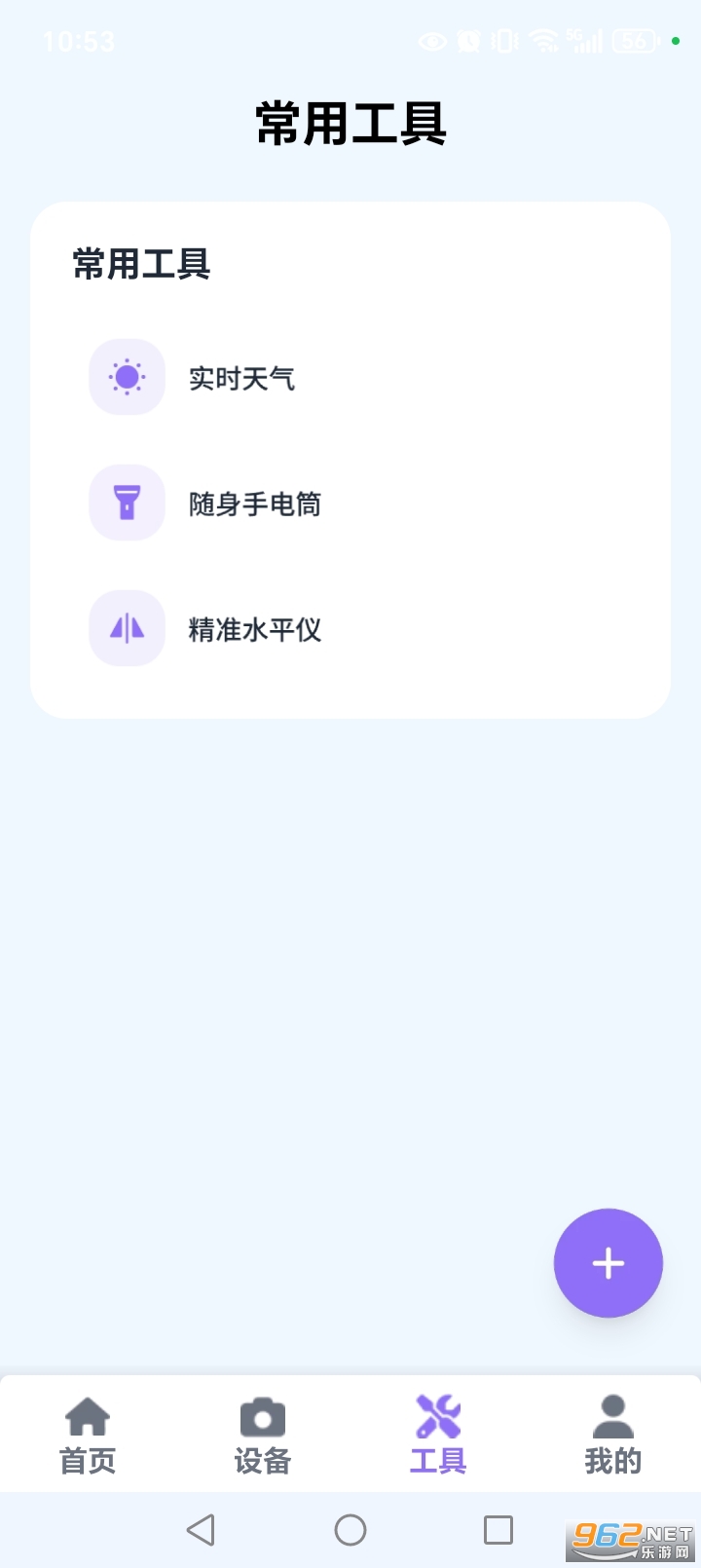This screenshot has height=1568, width=701.
Task: Click the eye icon in status bar
Action: [x=431, y=41]
